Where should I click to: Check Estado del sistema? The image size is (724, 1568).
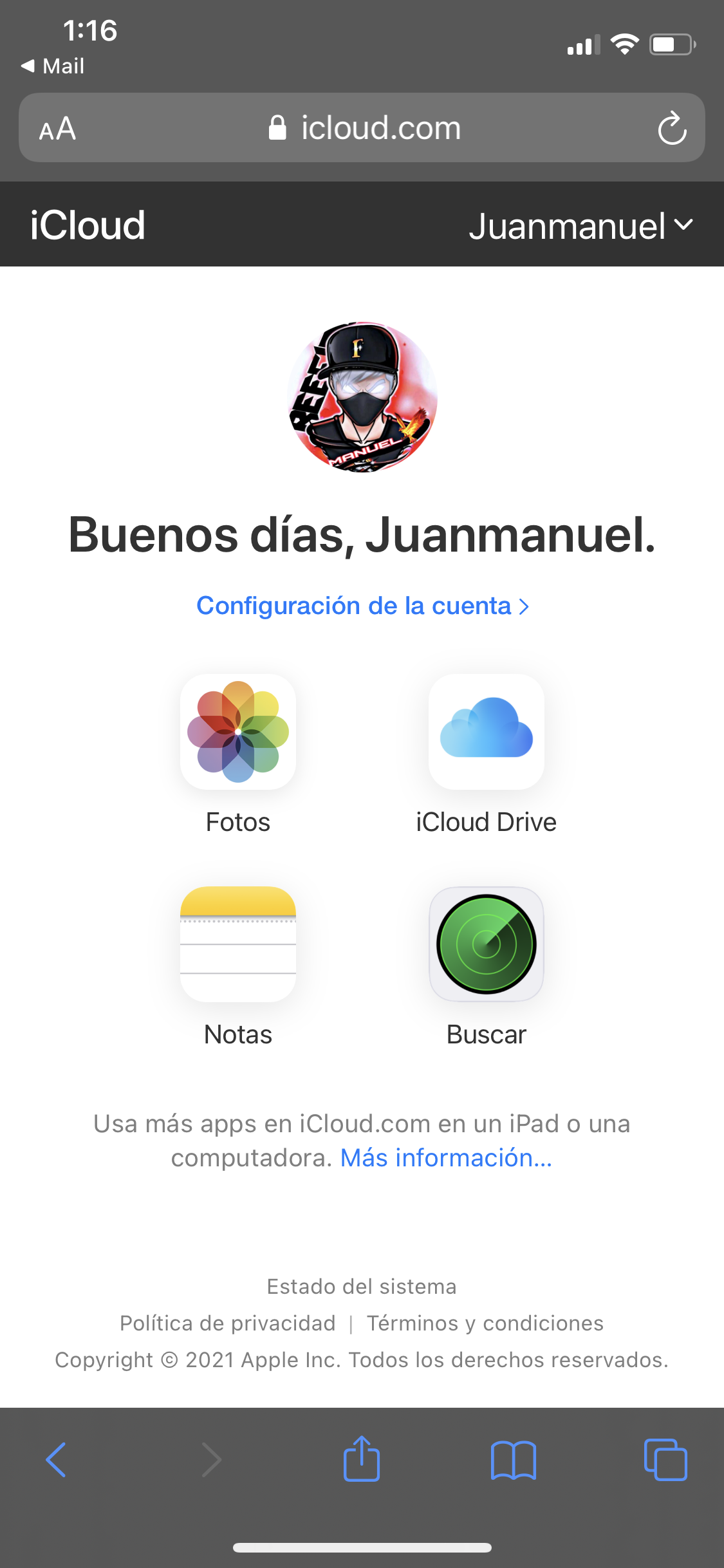pyautogui.click(x=362, y=1287)
